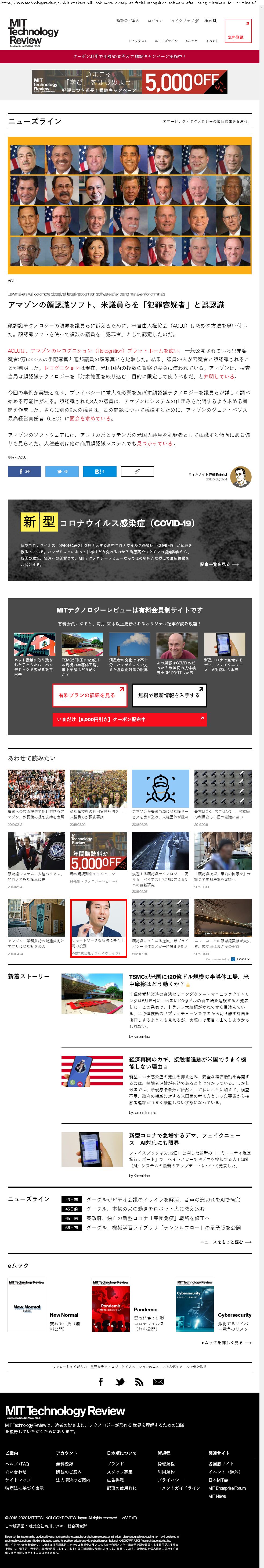Open the 経済再開のカギ contact tracing story

tap(187, 1063)
